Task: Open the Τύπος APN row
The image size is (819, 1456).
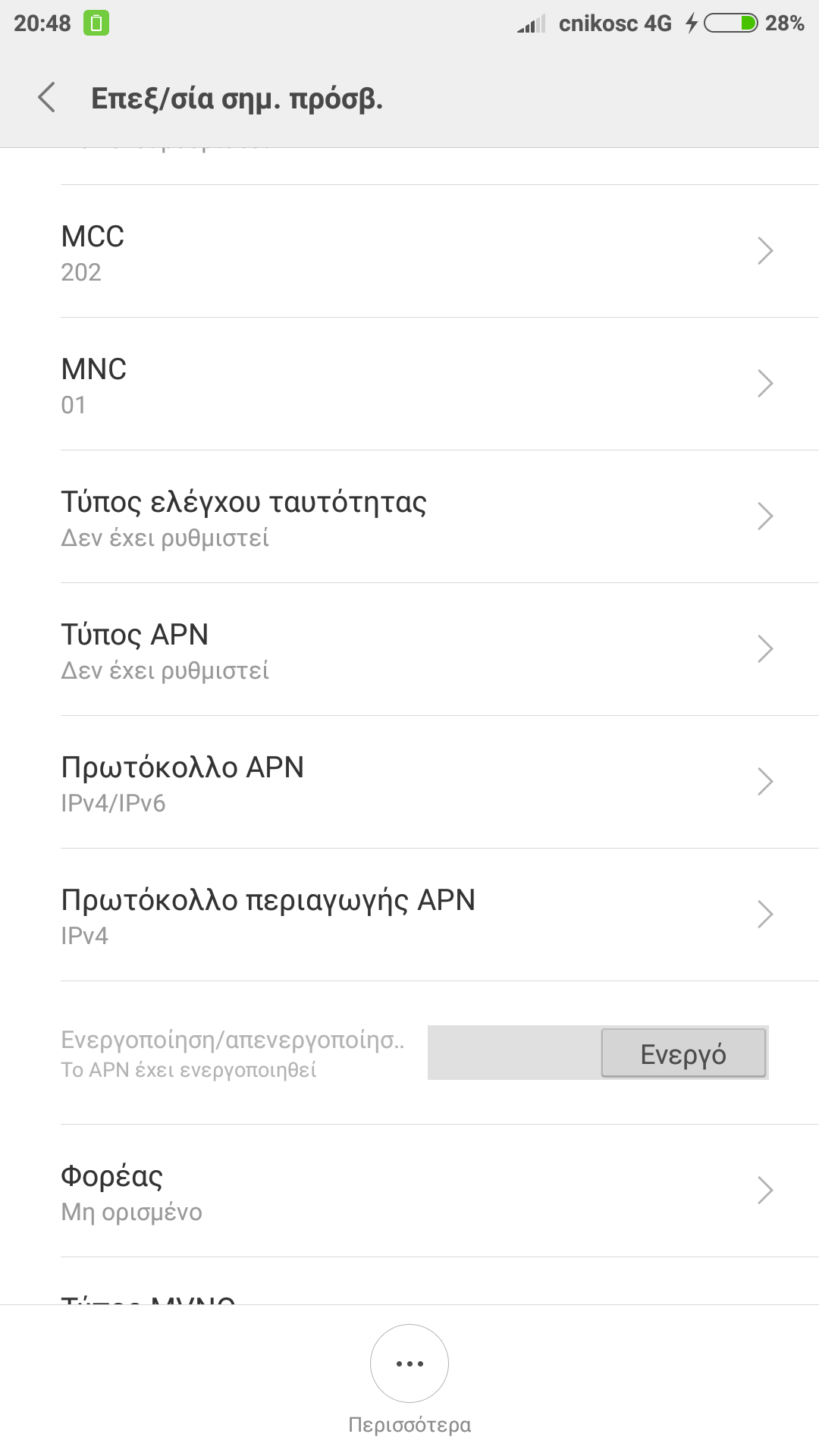Action: (x=409, y=650)
